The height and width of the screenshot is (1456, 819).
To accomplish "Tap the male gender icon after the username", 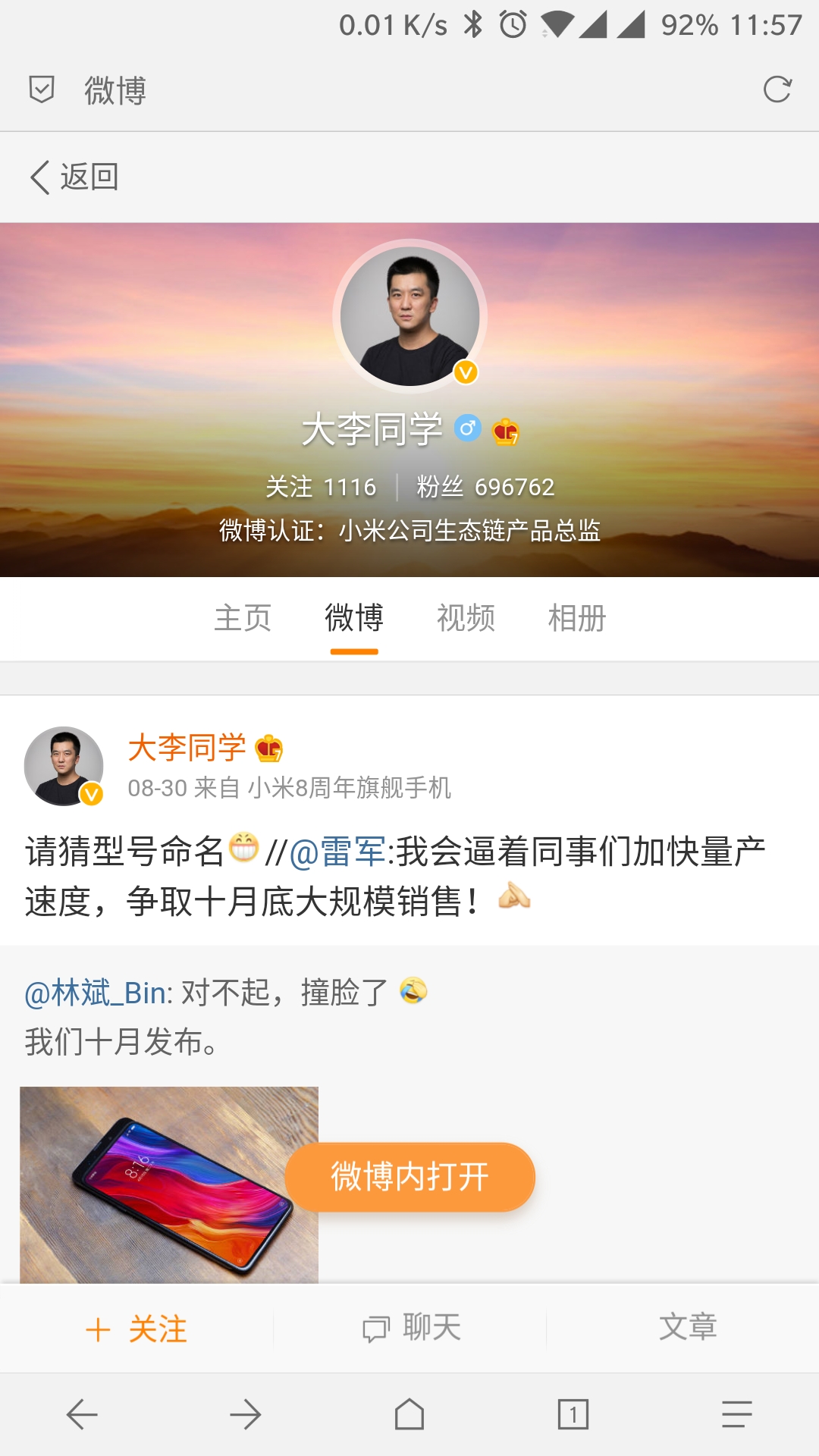I will (467, 429).
